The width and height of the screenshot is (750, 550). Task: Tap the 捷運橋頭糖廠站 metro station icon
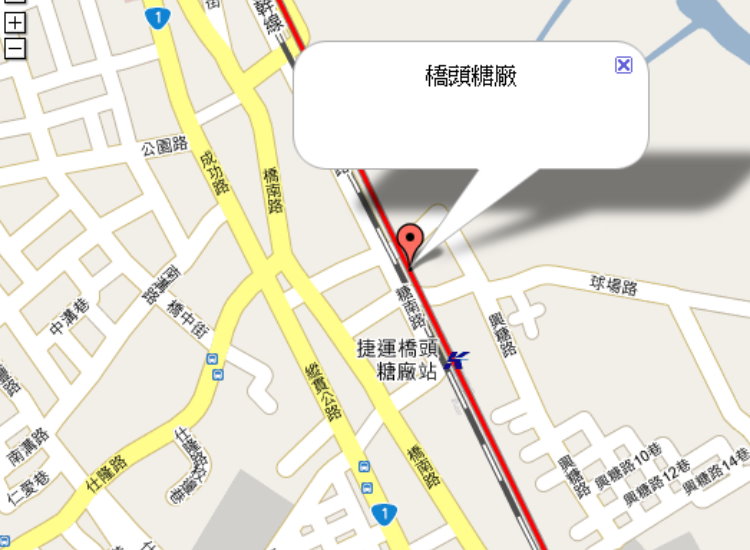coord(456,360)
